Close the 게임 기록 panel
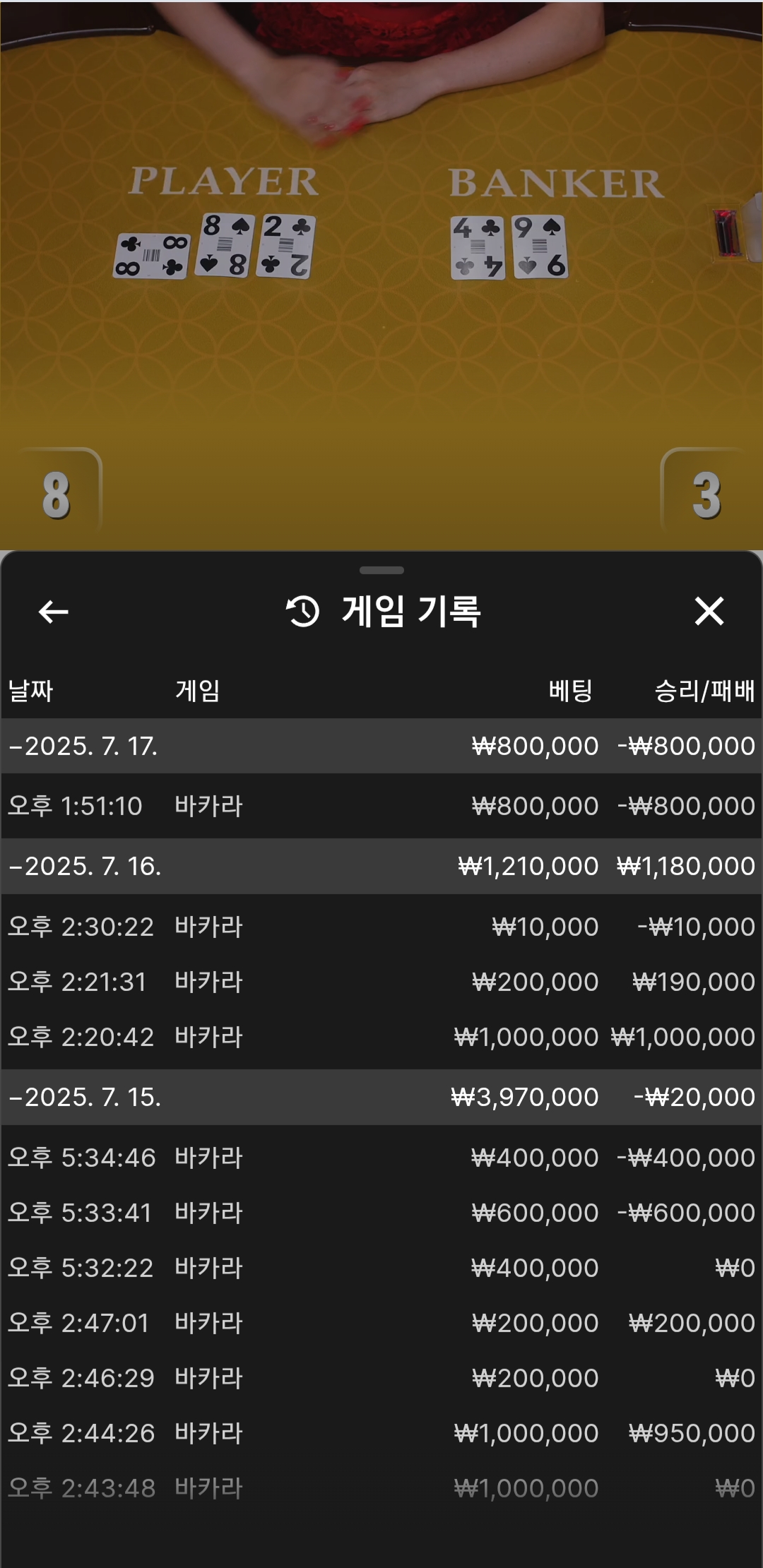The image size is (763, 1568). tap(709, 611)
